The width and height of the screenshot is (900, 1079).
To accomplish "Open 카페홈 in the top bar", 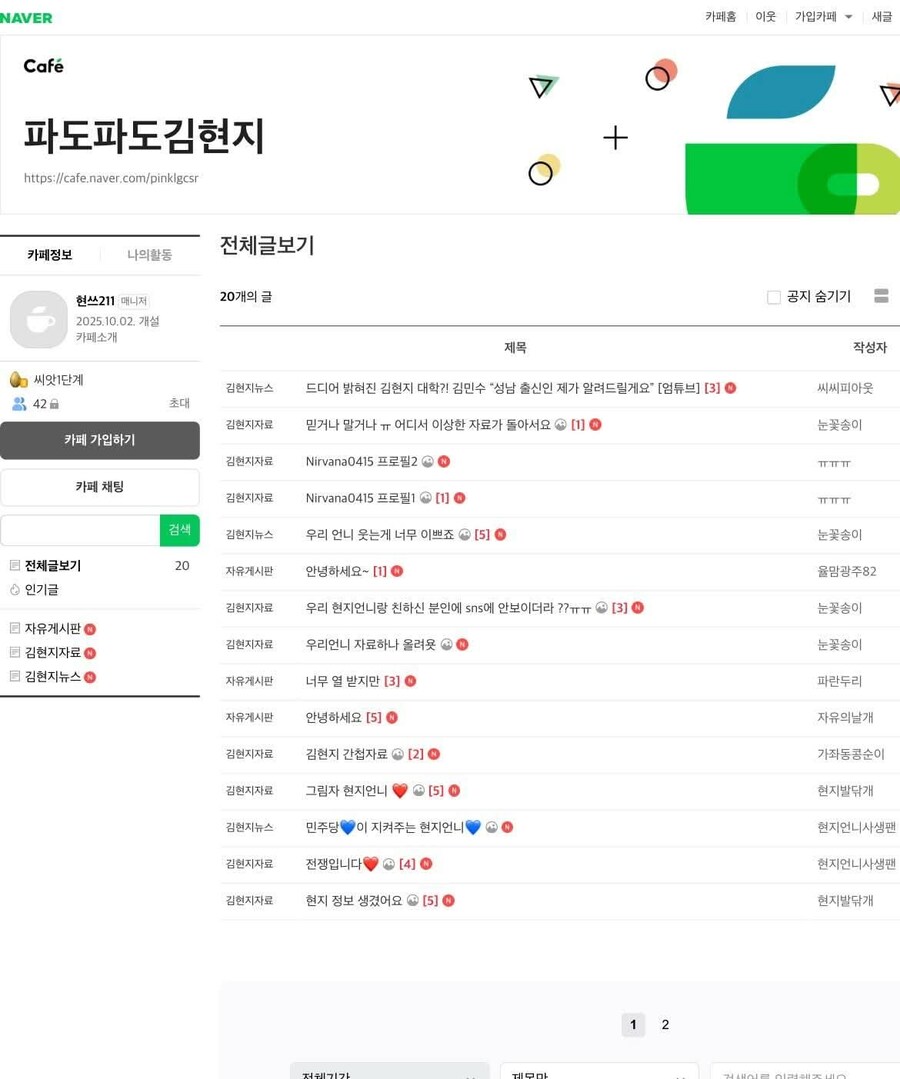I will point(720,17).
